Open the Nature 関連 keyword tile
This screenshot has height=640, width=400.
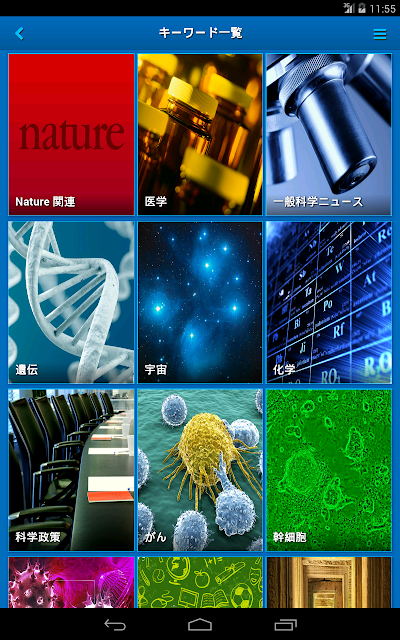pyautogui.click(x=71, y=134)
